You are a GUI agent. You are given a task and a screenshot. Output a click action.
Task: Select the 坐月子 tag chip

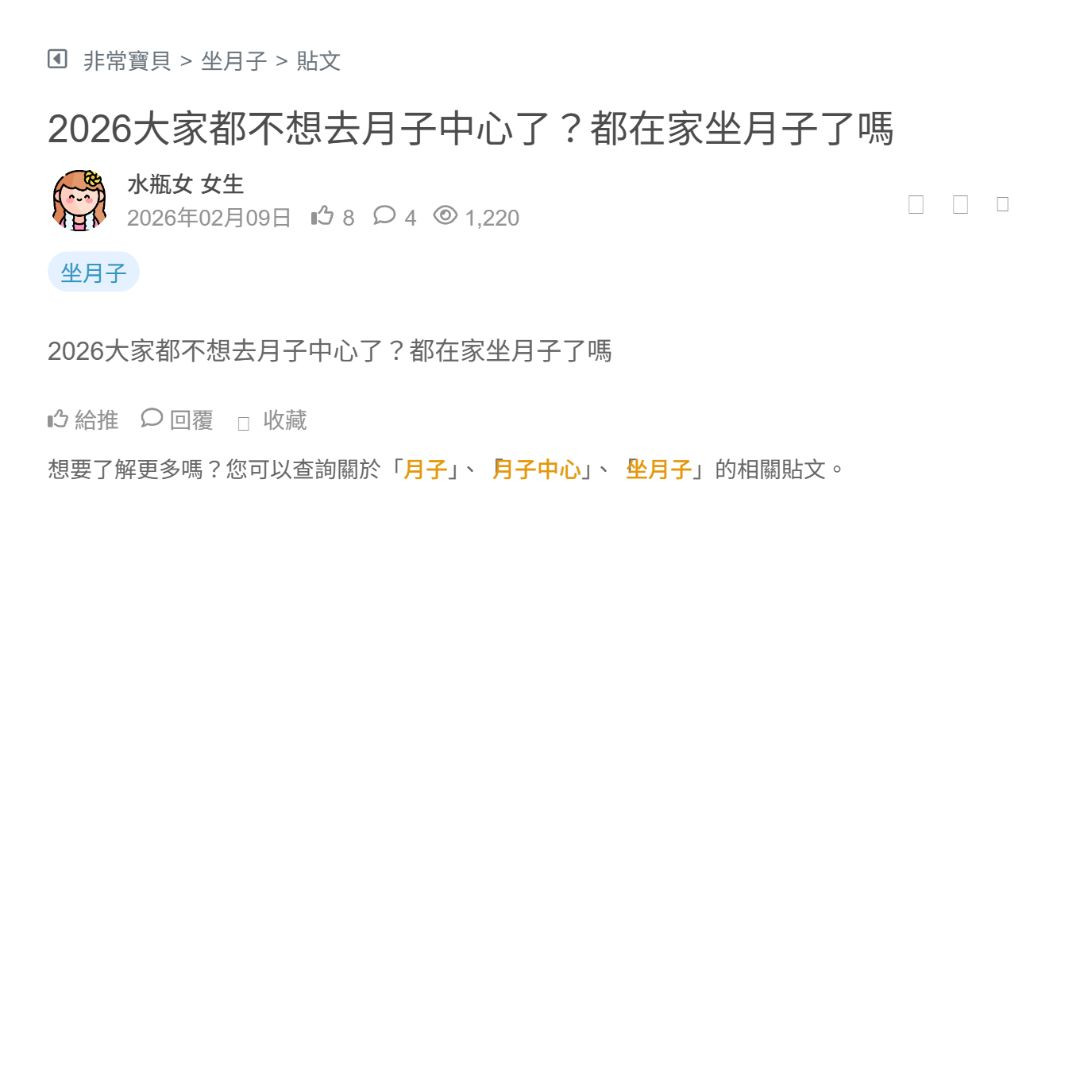[x=93, y=272]
